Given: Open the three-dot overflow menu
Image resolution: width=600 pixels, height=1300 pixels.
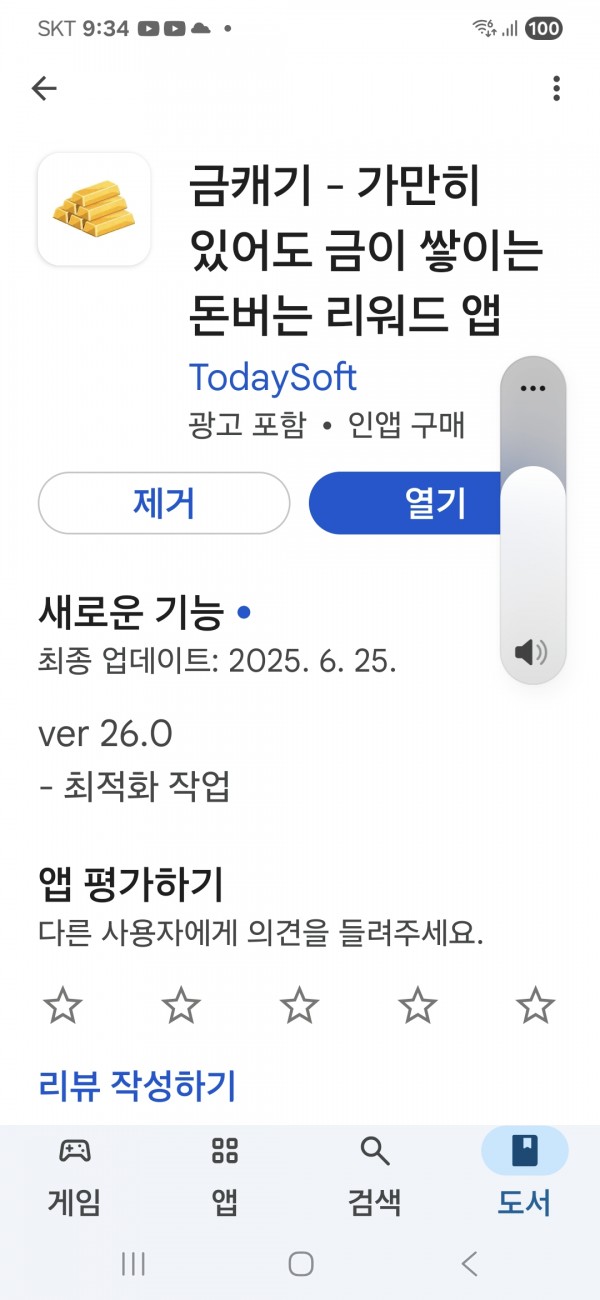Looking at the screenshot, I should 556,89.
